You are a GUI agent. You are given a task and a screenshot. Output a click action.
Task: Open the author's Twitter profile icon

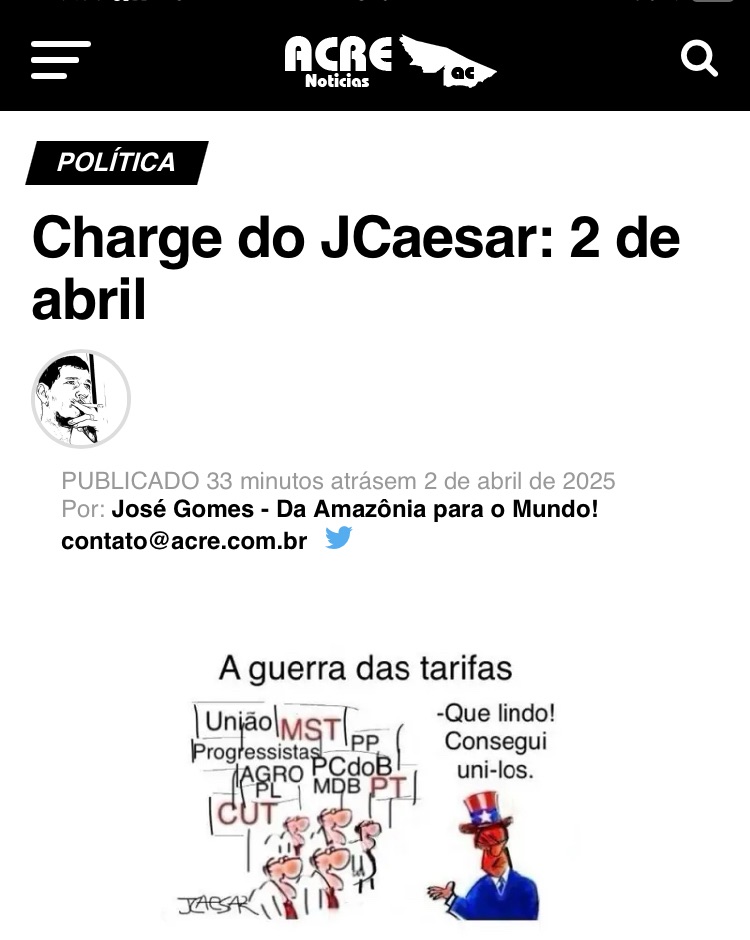(339, 539)
